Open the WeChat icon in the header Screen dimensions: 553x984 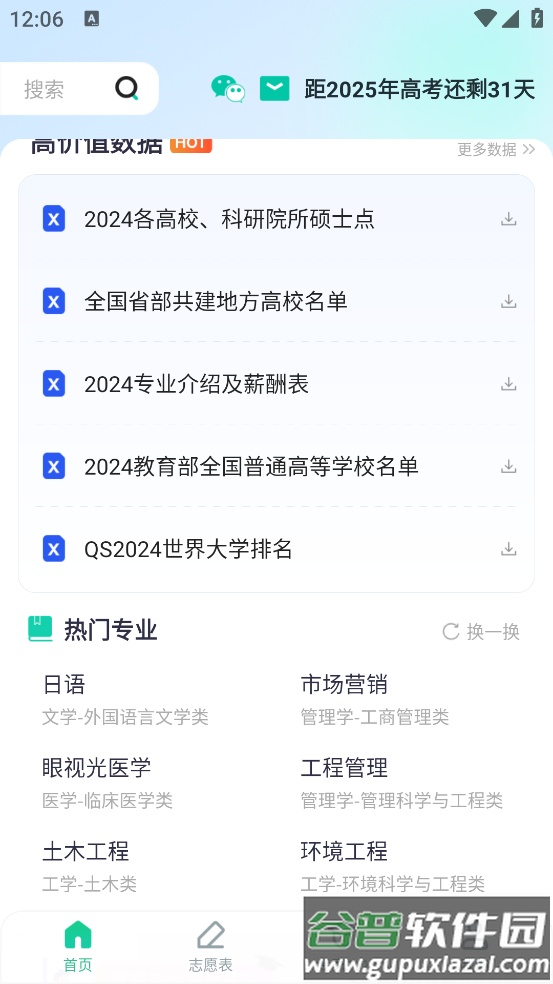pyautogui.click(x=228, y=88)
